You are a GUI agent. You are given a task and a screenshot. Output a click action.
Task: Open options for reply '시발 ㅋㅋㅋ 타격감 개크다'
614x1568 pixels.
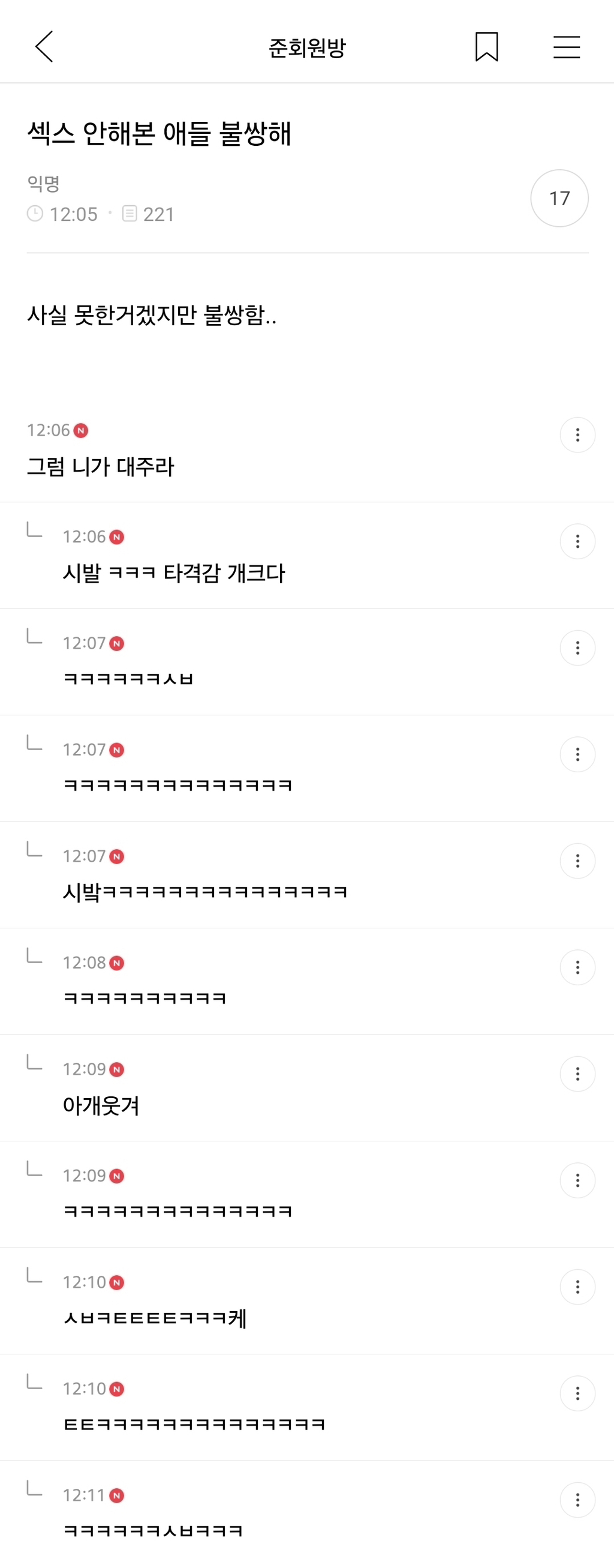click(577, 541)
